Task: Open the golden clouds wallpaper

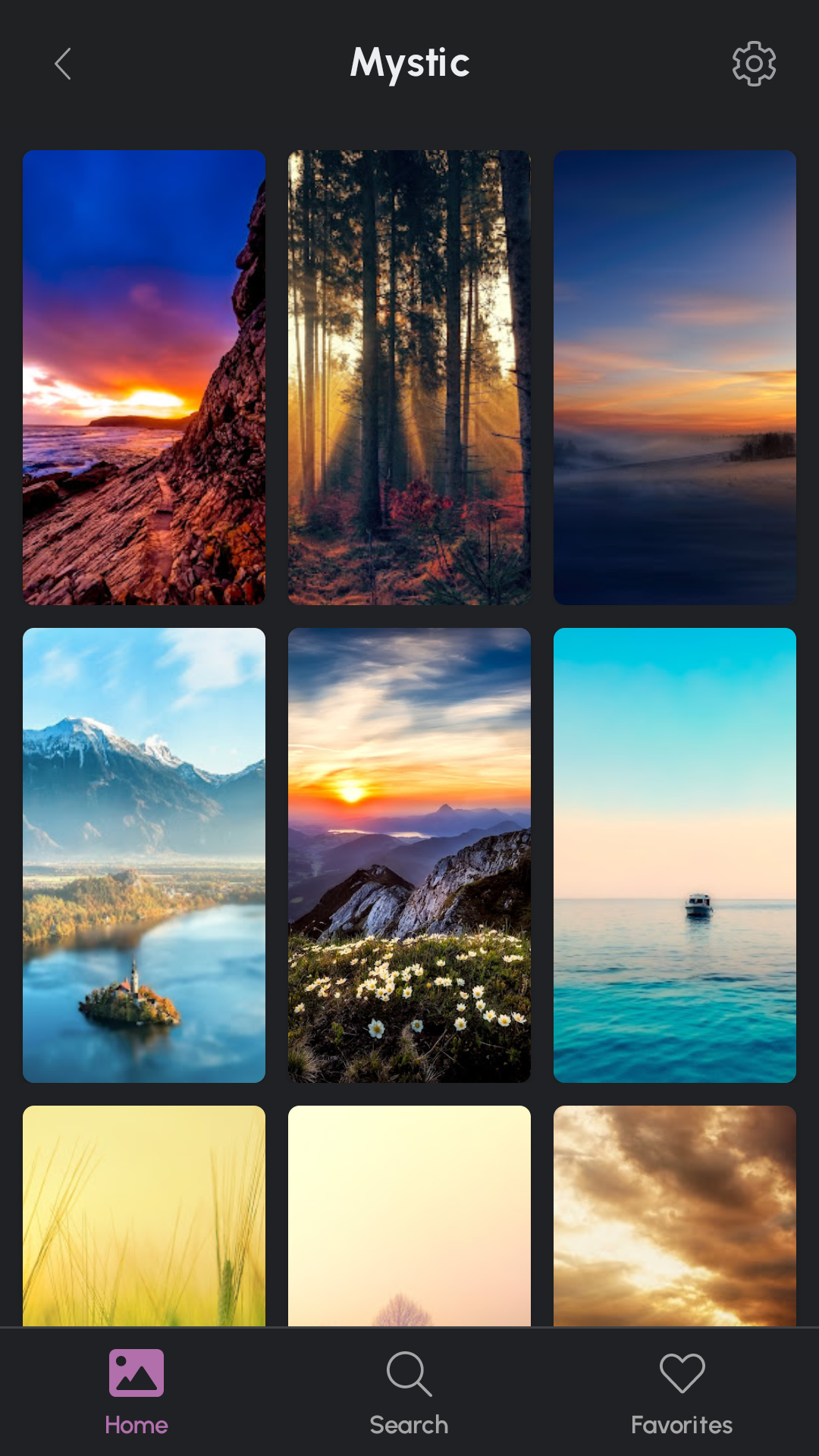Action: click(x=675, y=1216)
